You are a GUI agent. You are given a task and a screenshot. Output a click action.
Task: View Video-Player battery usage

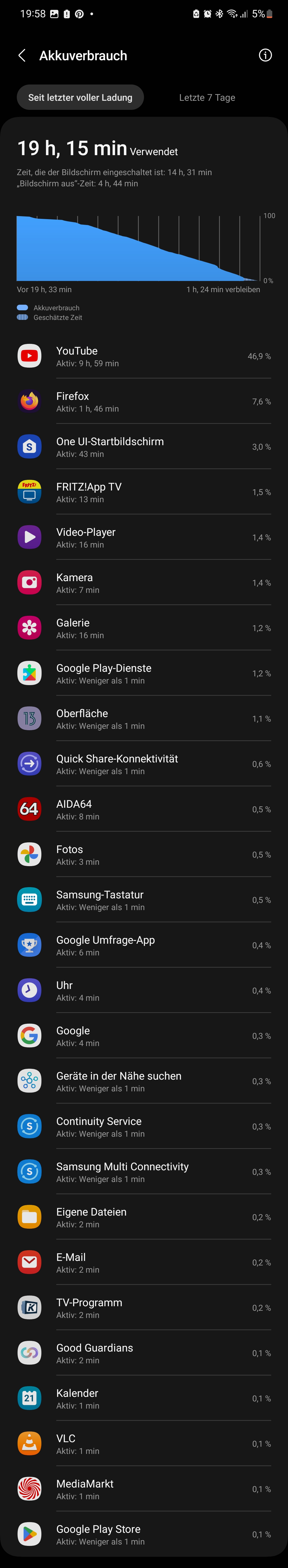pyautogui.click(x=144, y=537)
